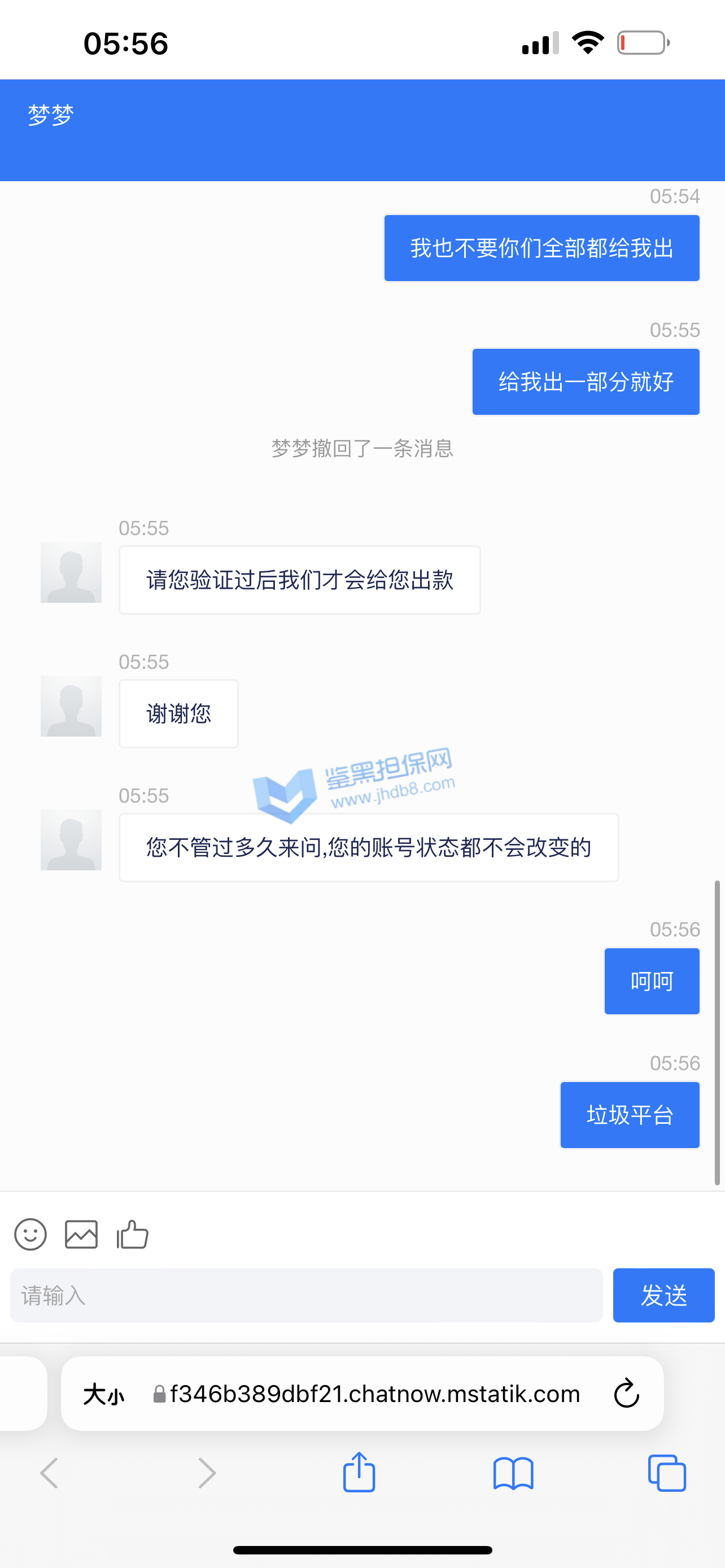Send a thumbs-up rating
The height and width of the screenshot is (1568, 725).
(x=132, y=1234)
